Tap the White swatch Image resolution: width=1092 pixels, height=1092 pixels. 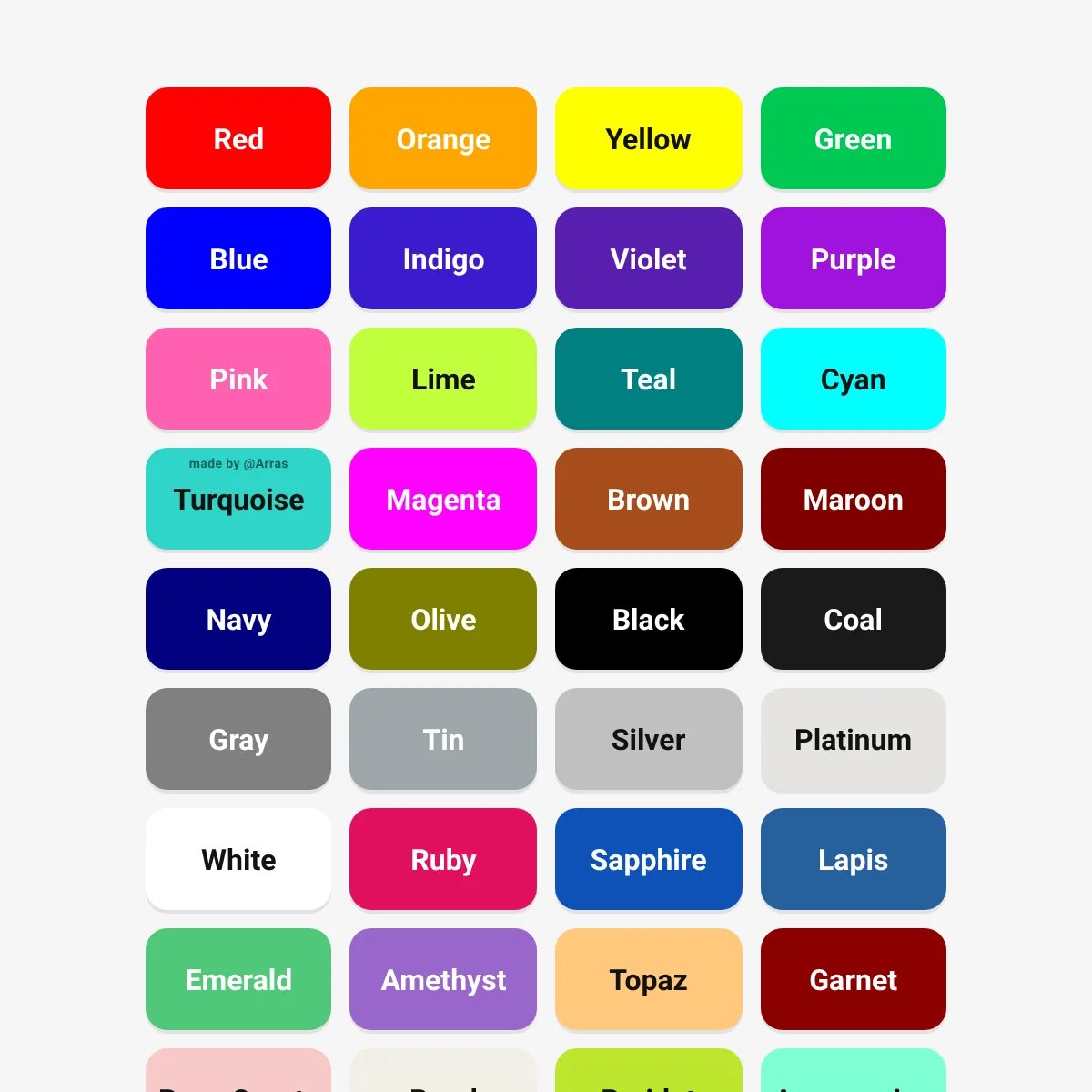(238, 859)
